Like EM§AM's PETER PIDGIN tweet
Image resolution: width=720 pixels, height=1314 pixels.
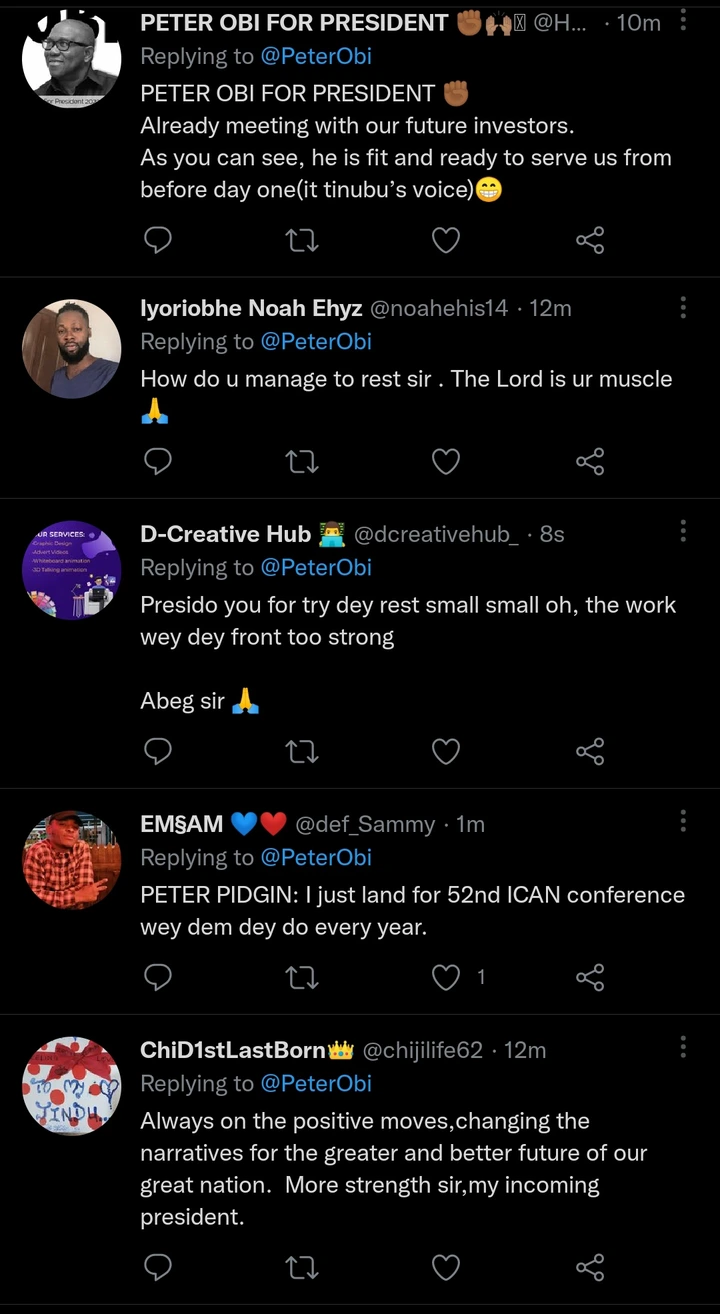click(445, 977)
